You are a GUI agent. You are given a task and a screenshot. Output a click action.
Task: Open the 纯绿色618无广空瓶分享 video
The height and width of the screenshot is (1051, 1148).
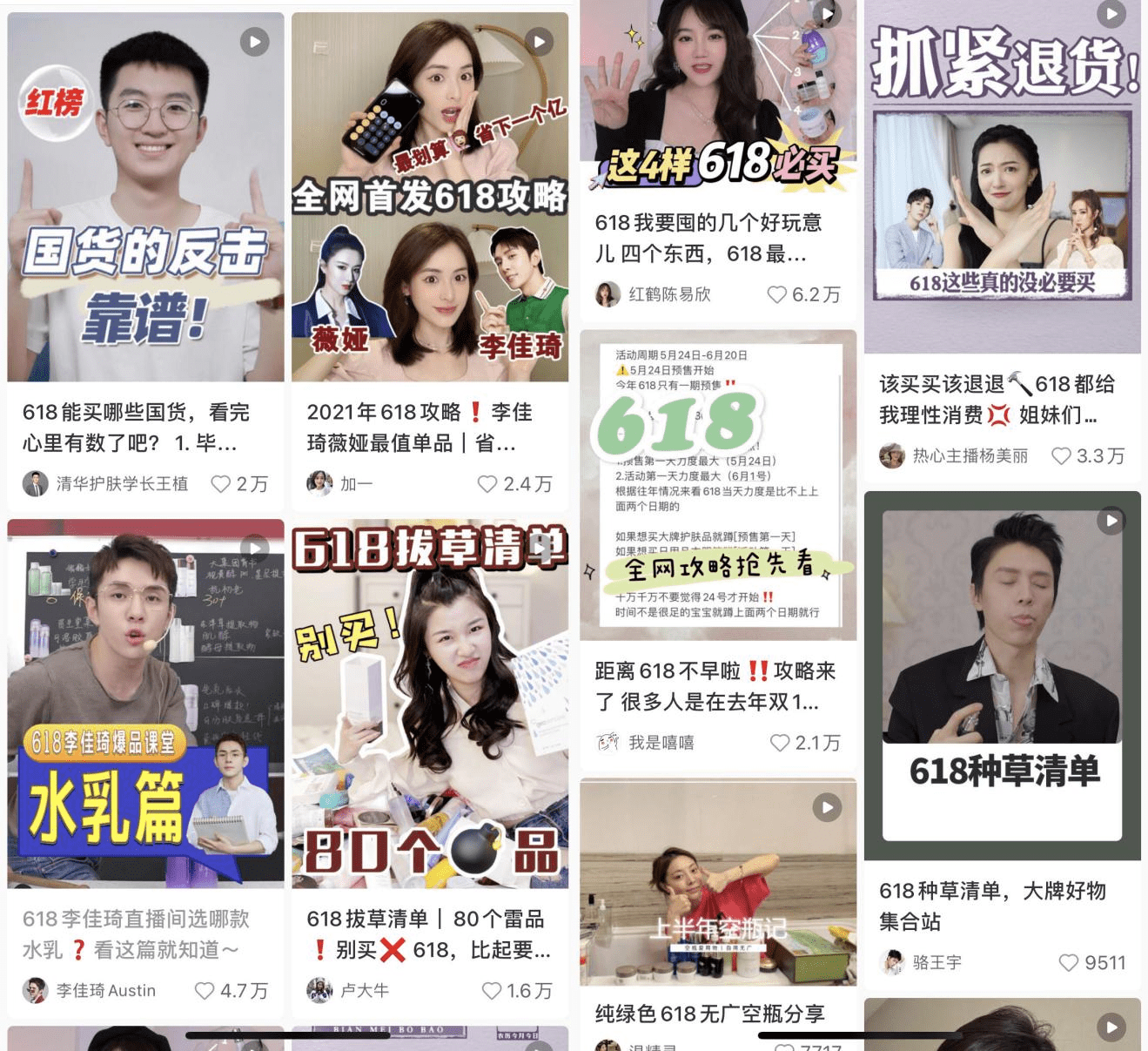pyautogui.click(x=717, y=882)
